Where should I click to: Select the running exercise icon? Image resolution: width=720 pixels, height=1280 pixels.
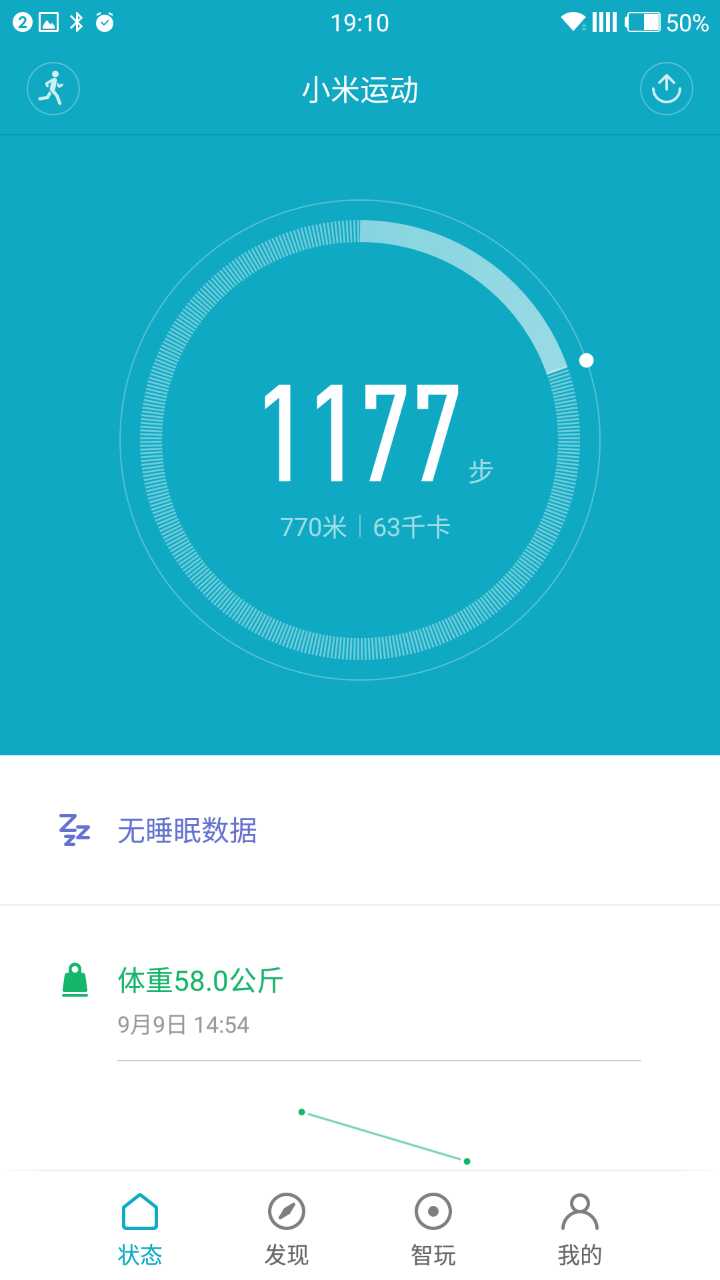point(53,88)
